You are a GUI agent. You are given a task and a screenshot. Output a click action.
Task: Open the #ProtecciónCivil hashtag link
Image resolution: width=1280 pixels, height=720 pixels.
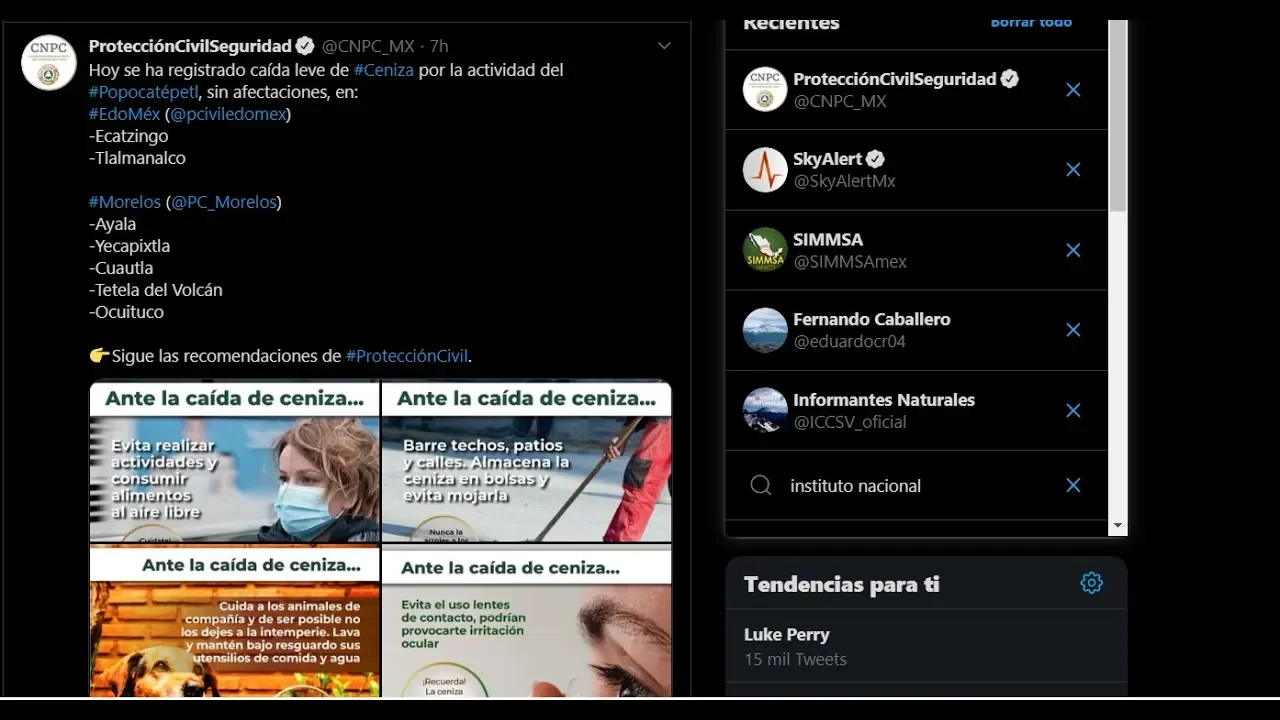(x=407, y=356)
